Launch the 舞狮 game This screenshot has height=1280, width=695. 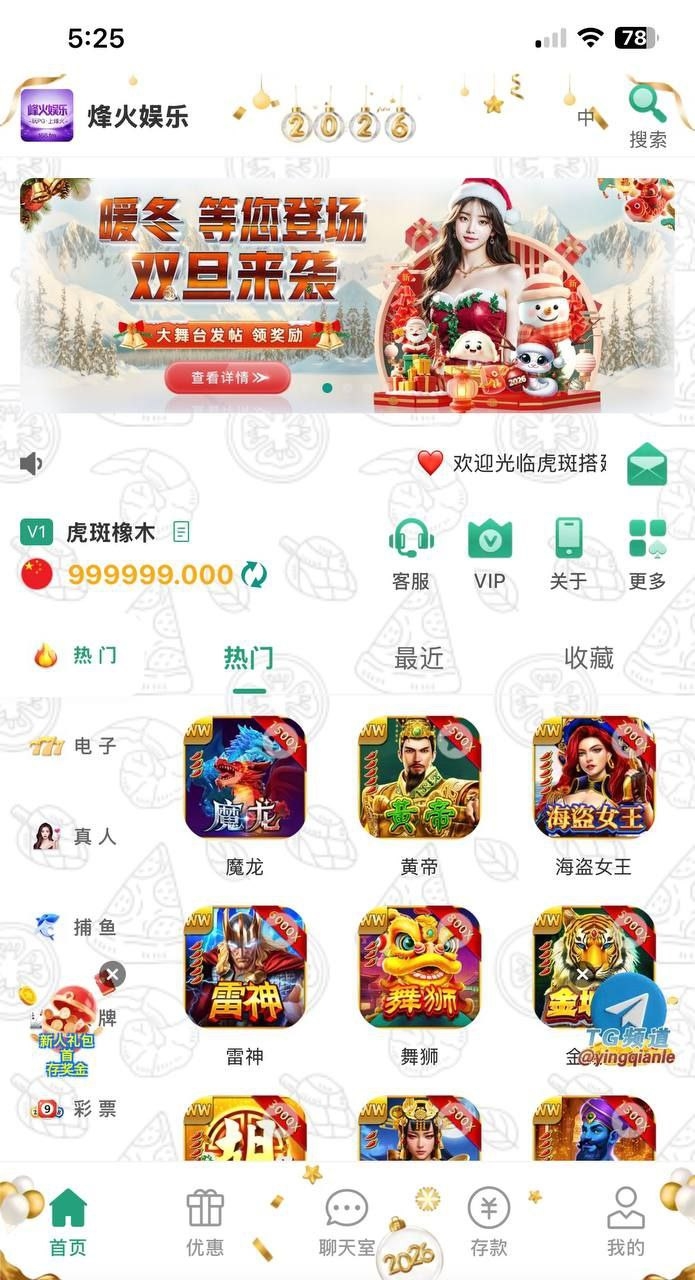[x=419, y=968]
